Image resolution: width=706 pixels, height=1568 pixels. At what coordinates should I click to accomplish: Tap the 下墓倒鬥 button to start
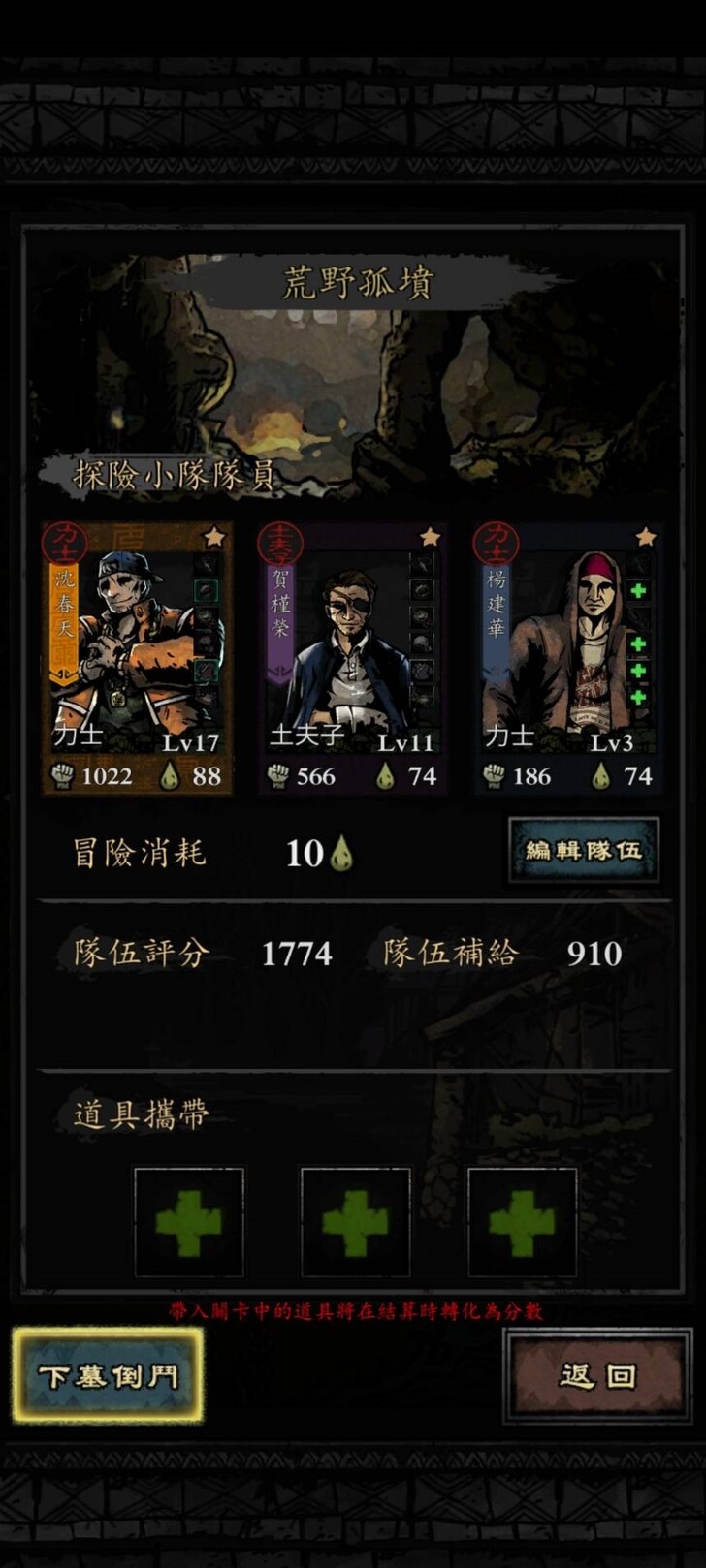pyautogui.click(x=108, y=1375)
